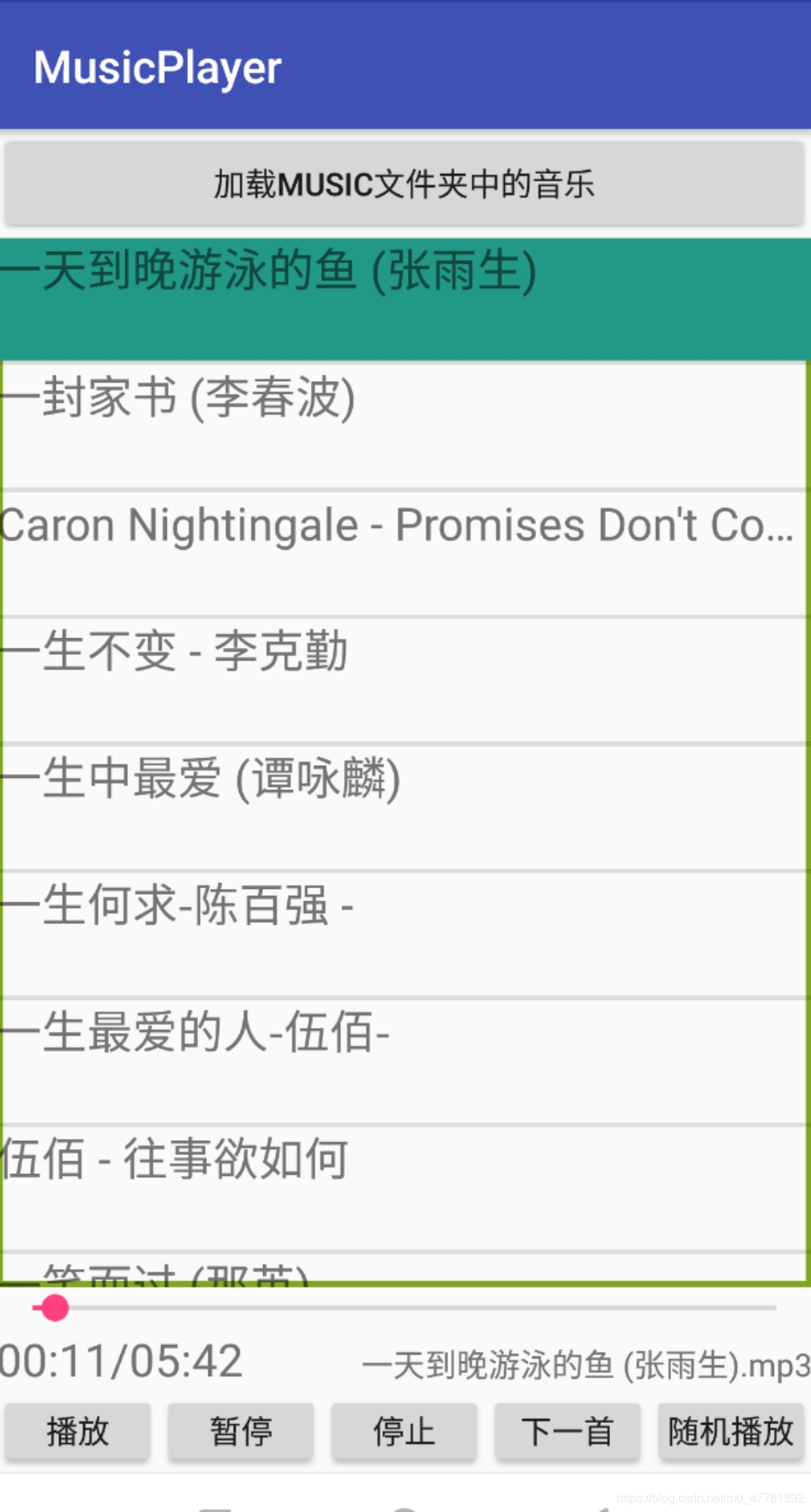Select song 一天到晚游泳的鱼 (张雨生)
The image size is (811, 1512).
(x=405, y=299)
